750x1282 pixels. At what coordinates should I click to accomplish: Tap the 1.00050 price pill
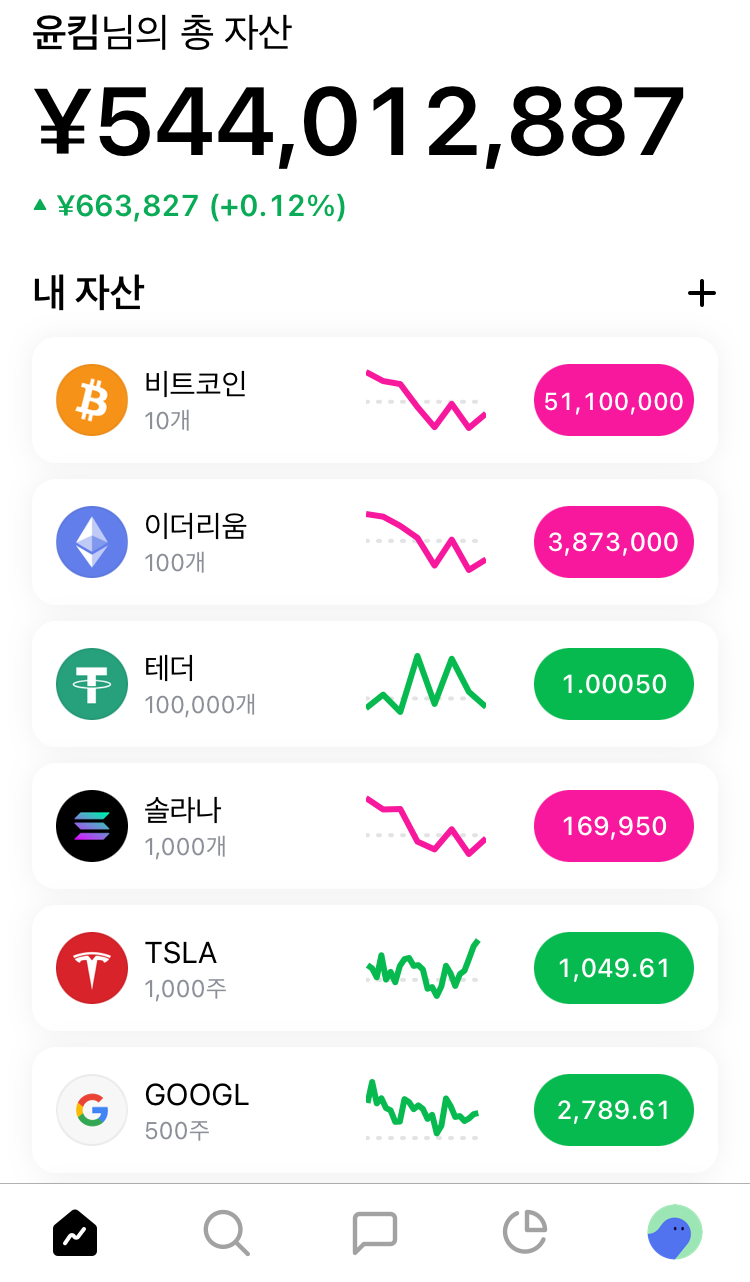tap(614, 684)
